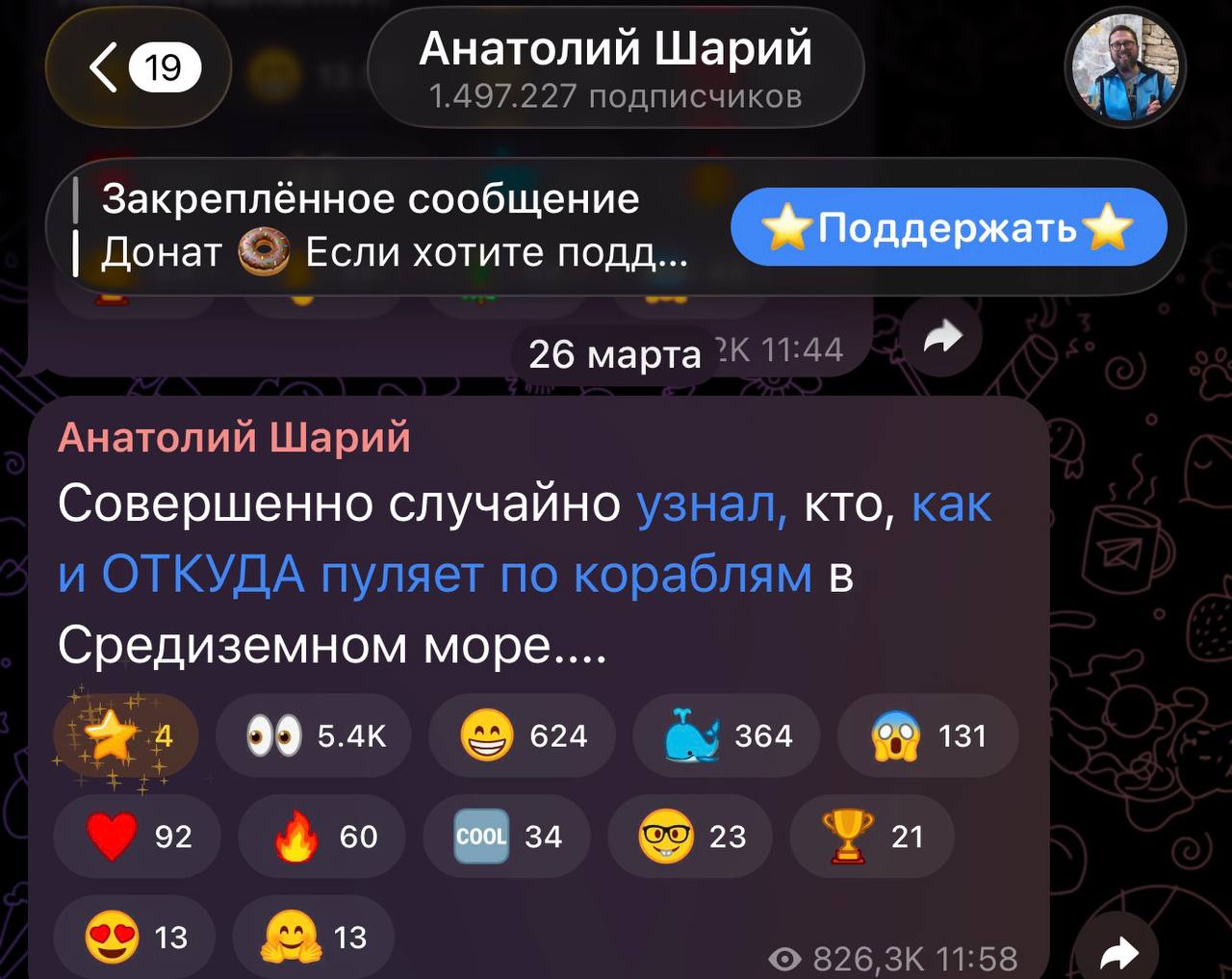The width and height of the screenshot is (1232, 979).
Task: React with the eyes emoji 5.4K
Action: [315, 735]
